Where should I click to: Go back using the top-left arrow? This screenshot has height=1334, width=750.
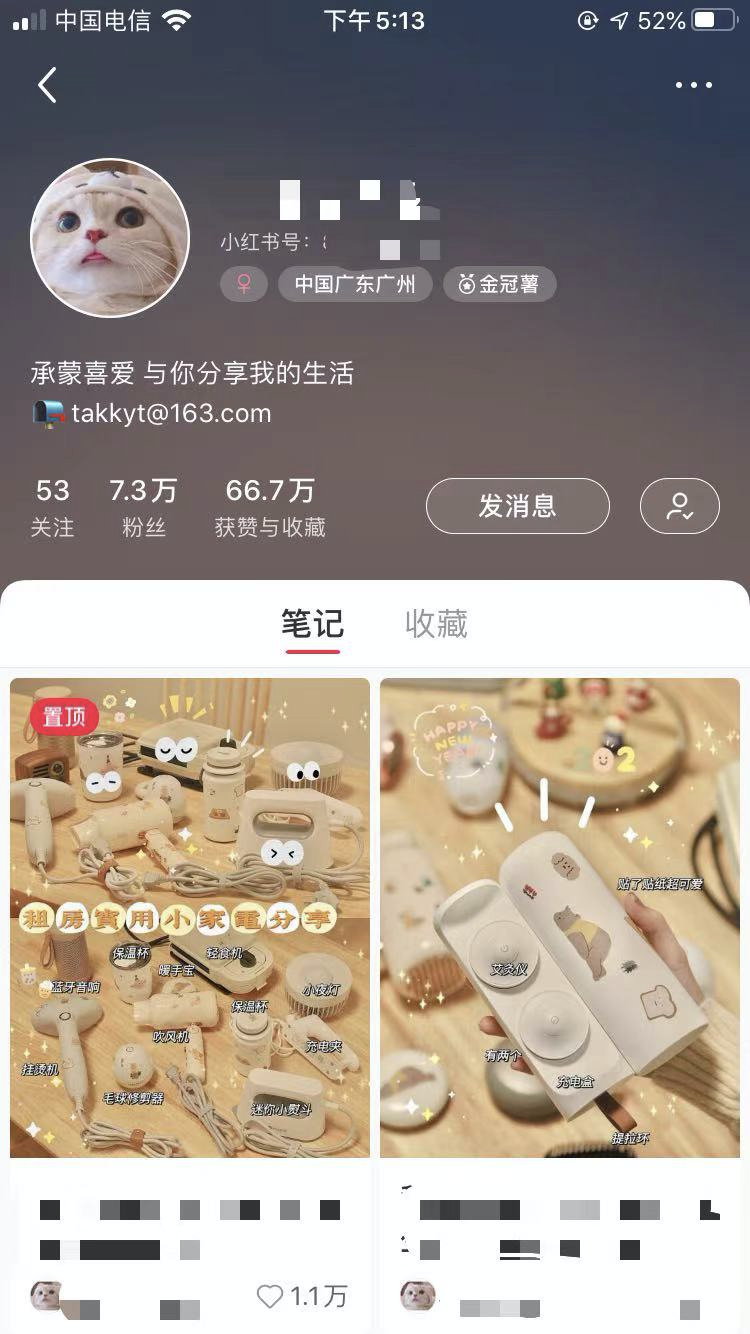(47, 85)
